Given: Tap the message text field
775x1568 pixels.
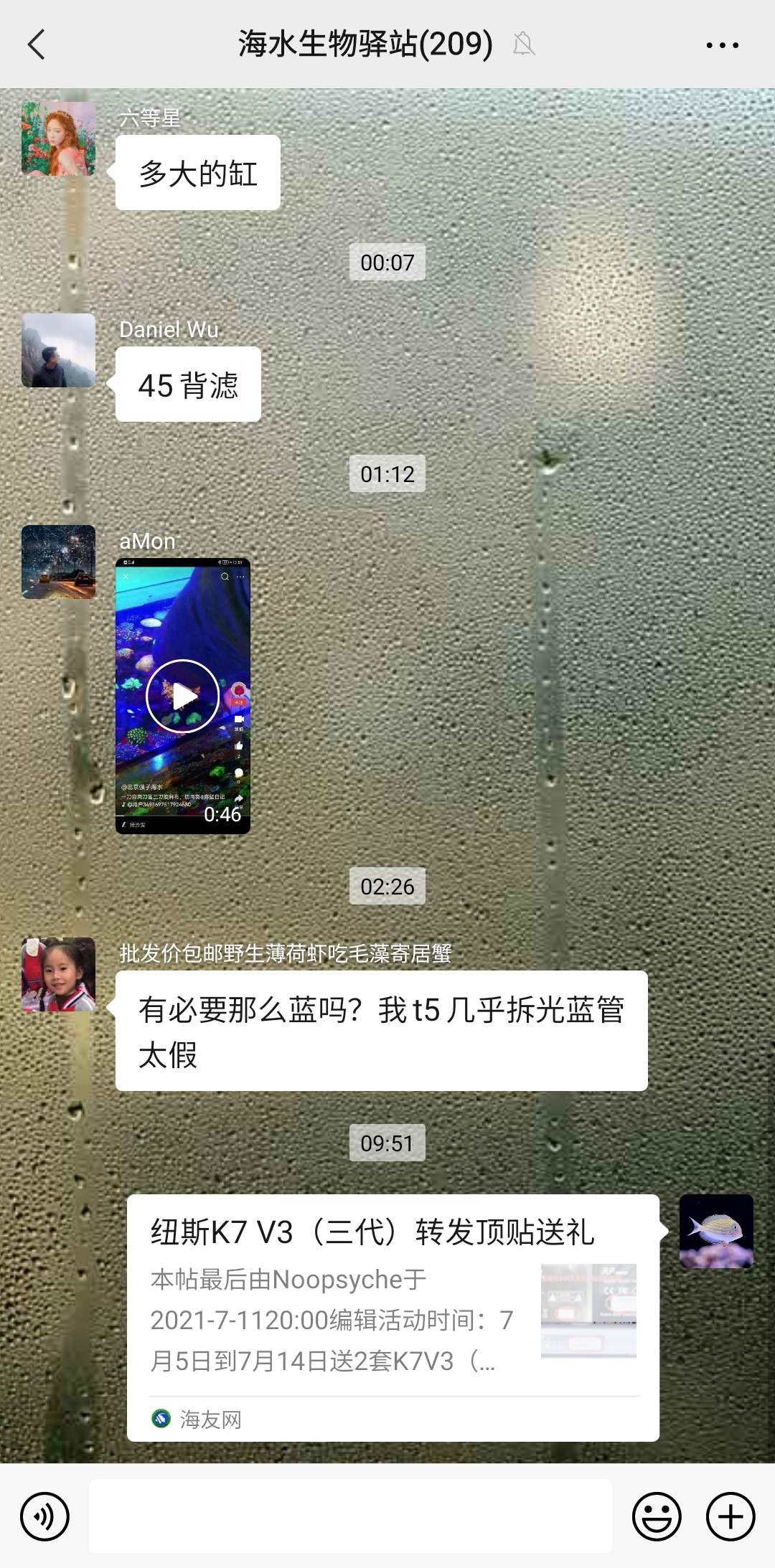Looking at the screenshot, I should (x=350, y=1515).
